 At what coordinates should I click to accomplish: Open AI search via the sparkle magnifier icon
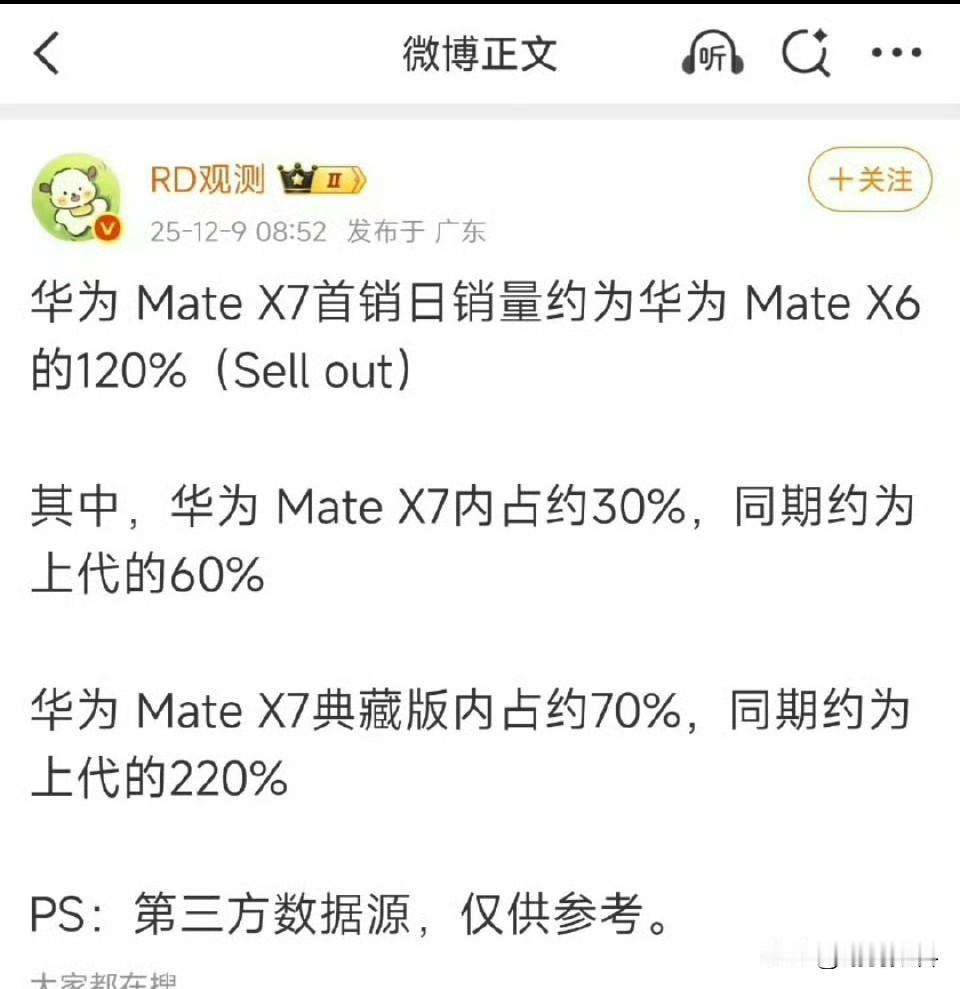[x=806, y=52]
